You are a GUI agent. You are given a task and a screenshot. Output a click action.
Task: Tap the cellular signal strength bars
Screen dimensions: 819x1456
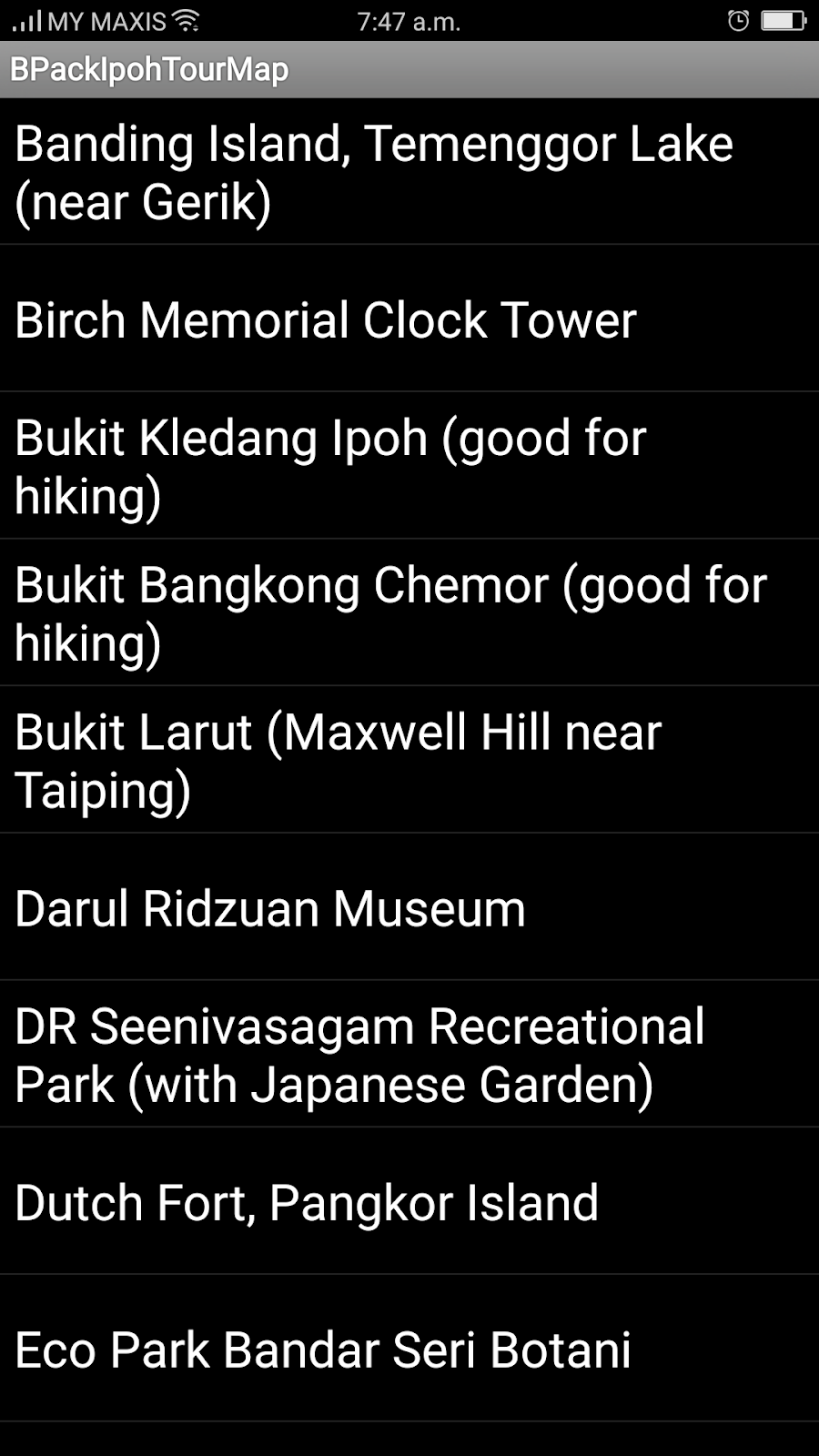coord(27,18)
